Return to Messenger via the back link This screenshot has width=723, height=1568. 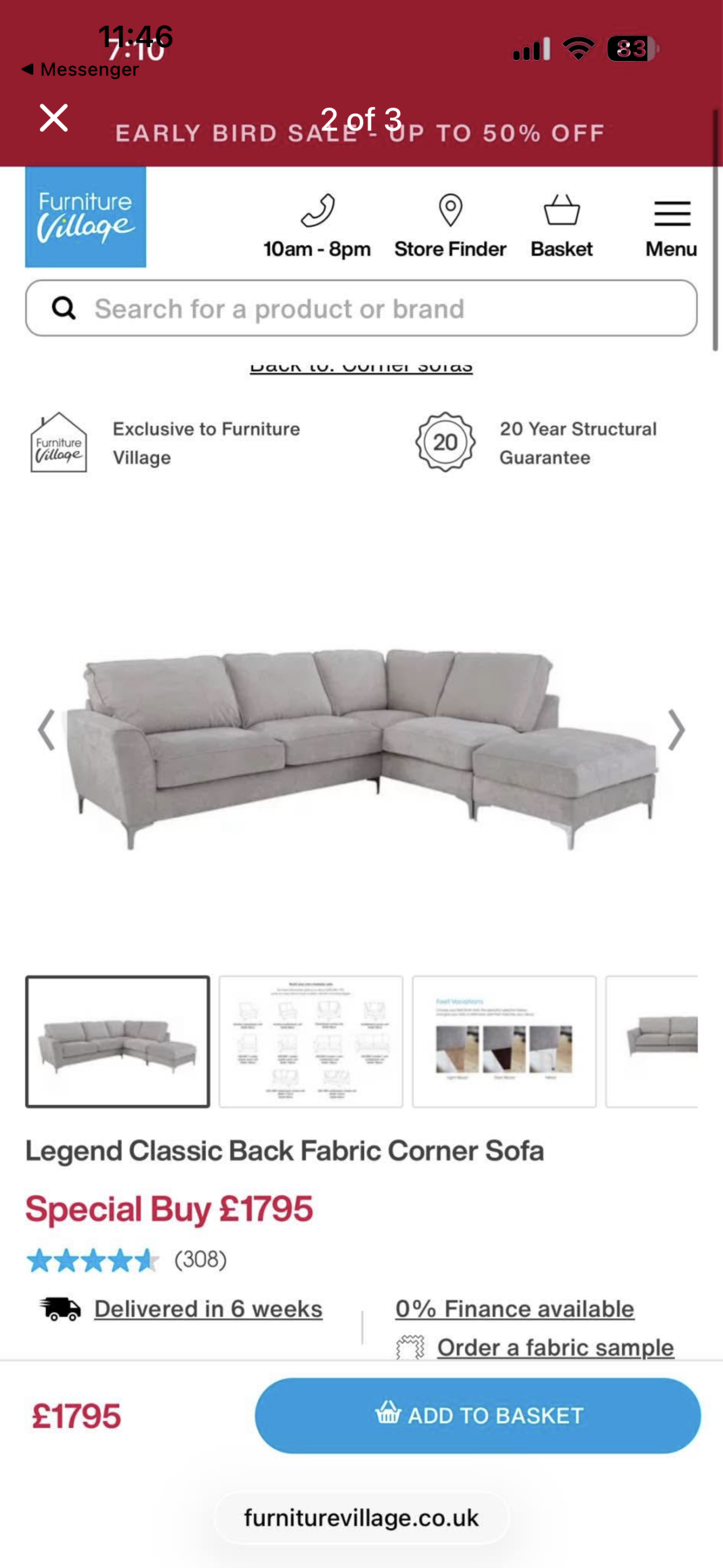click(x=81, y=69)
